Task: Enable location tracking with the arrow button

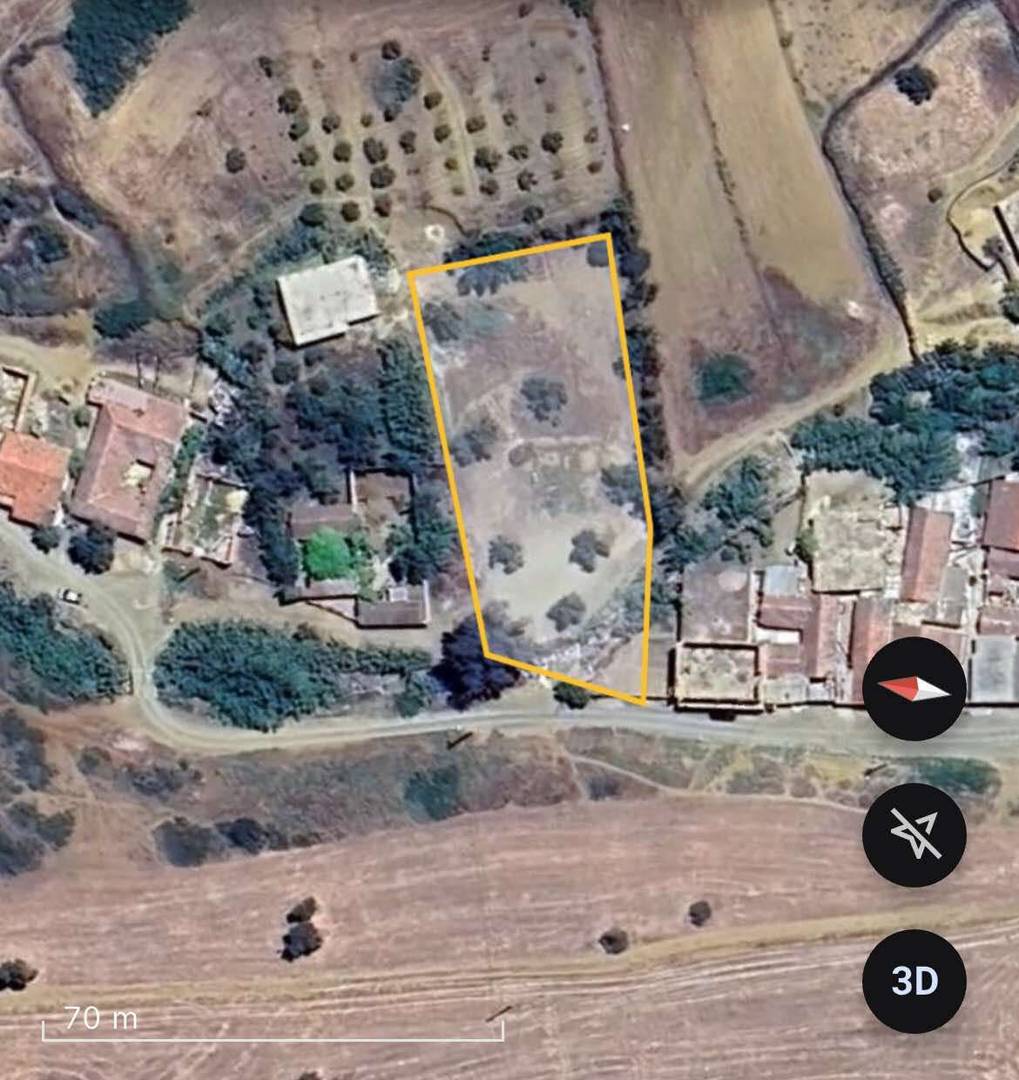Action: (913, 834)
